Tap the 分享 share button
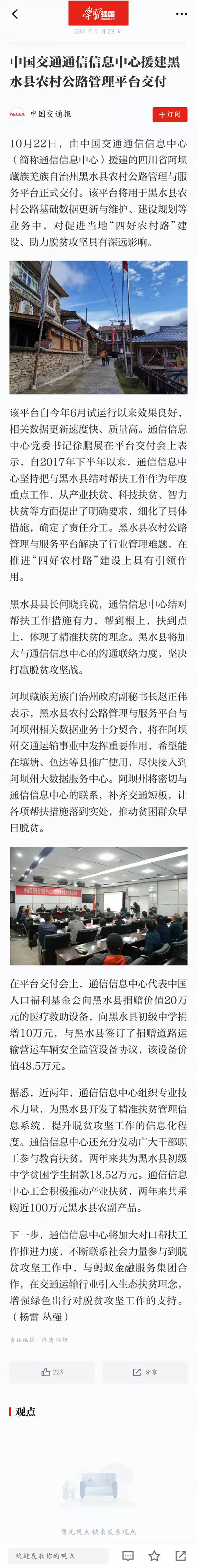 coord(145,1372)
